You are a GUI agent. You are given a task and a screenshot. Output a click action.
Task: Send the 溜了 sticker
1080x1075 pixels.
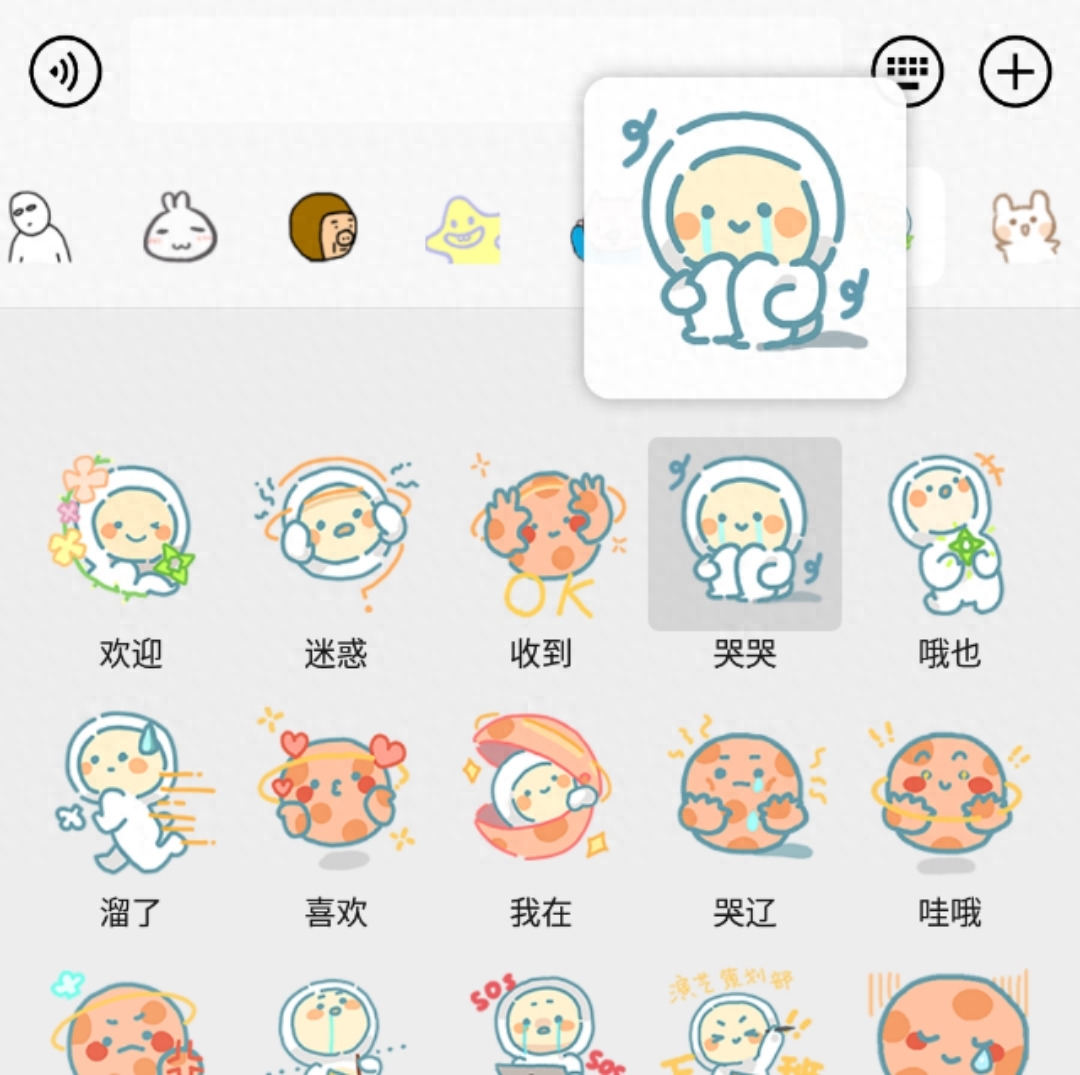[x=130, y=790]
